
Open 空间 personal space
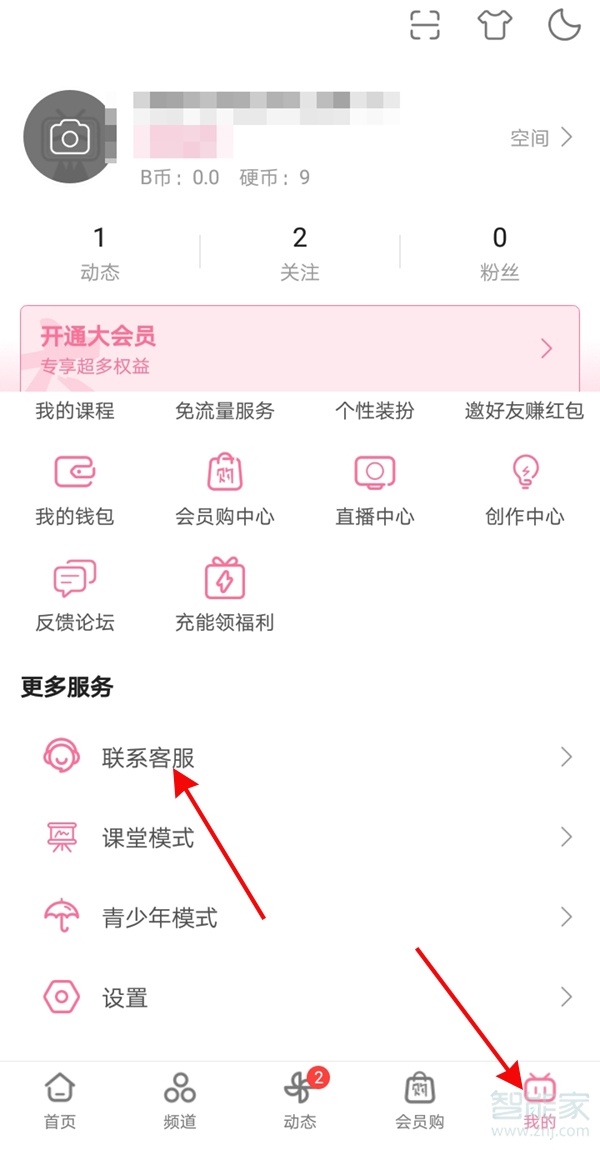click(x=541, y=138)
